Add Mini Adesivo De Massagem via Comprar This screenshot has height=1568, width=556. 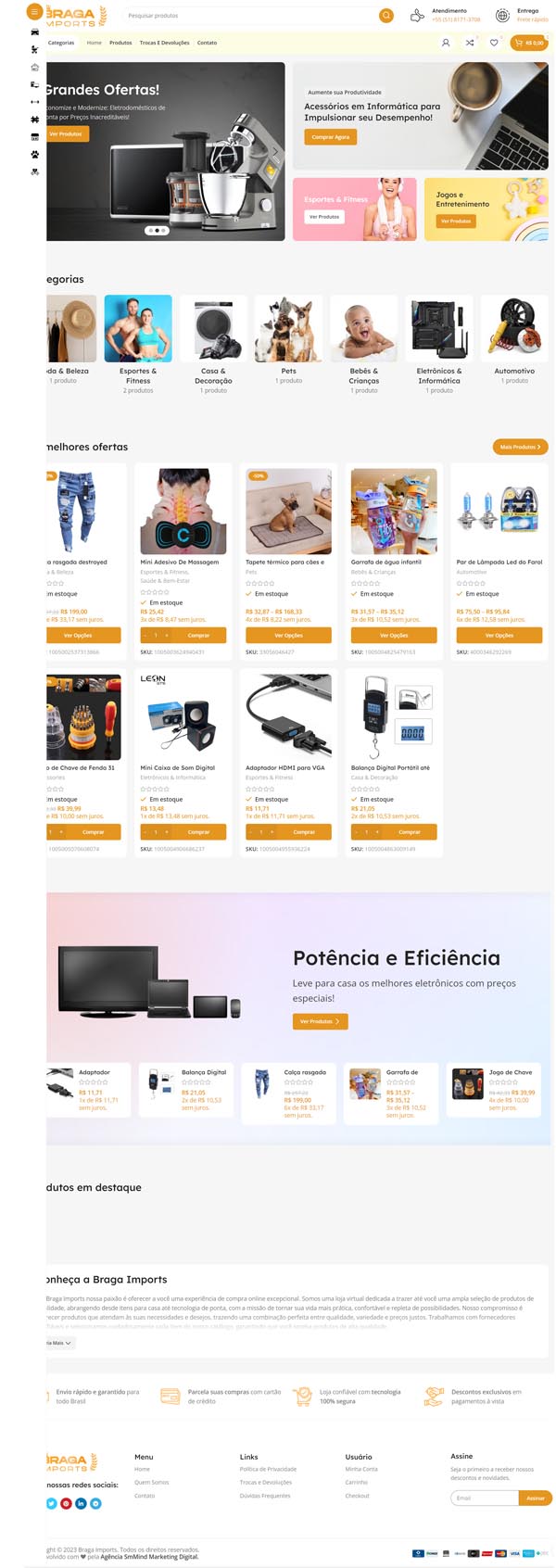click(199, 636)
